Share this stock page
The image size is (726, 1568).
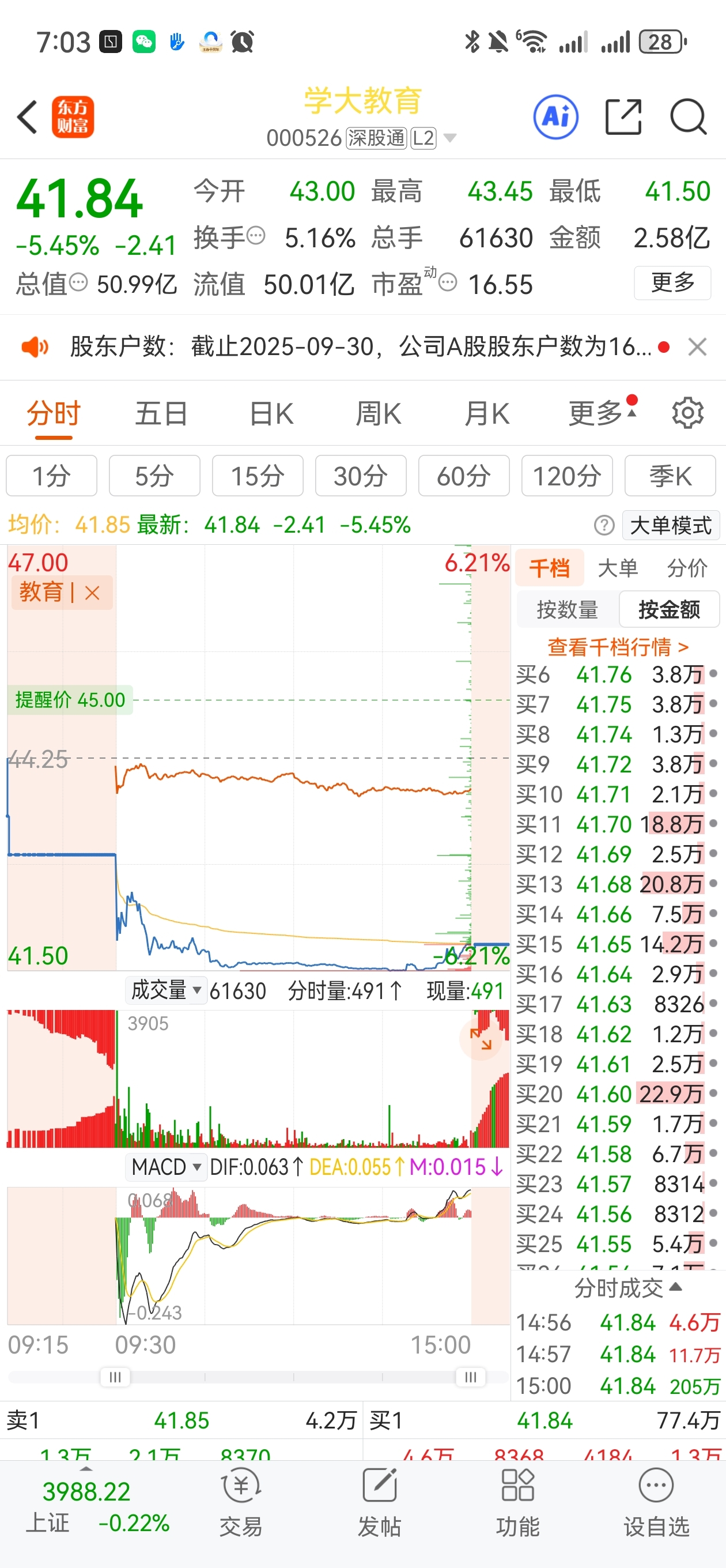coord(623,116)
